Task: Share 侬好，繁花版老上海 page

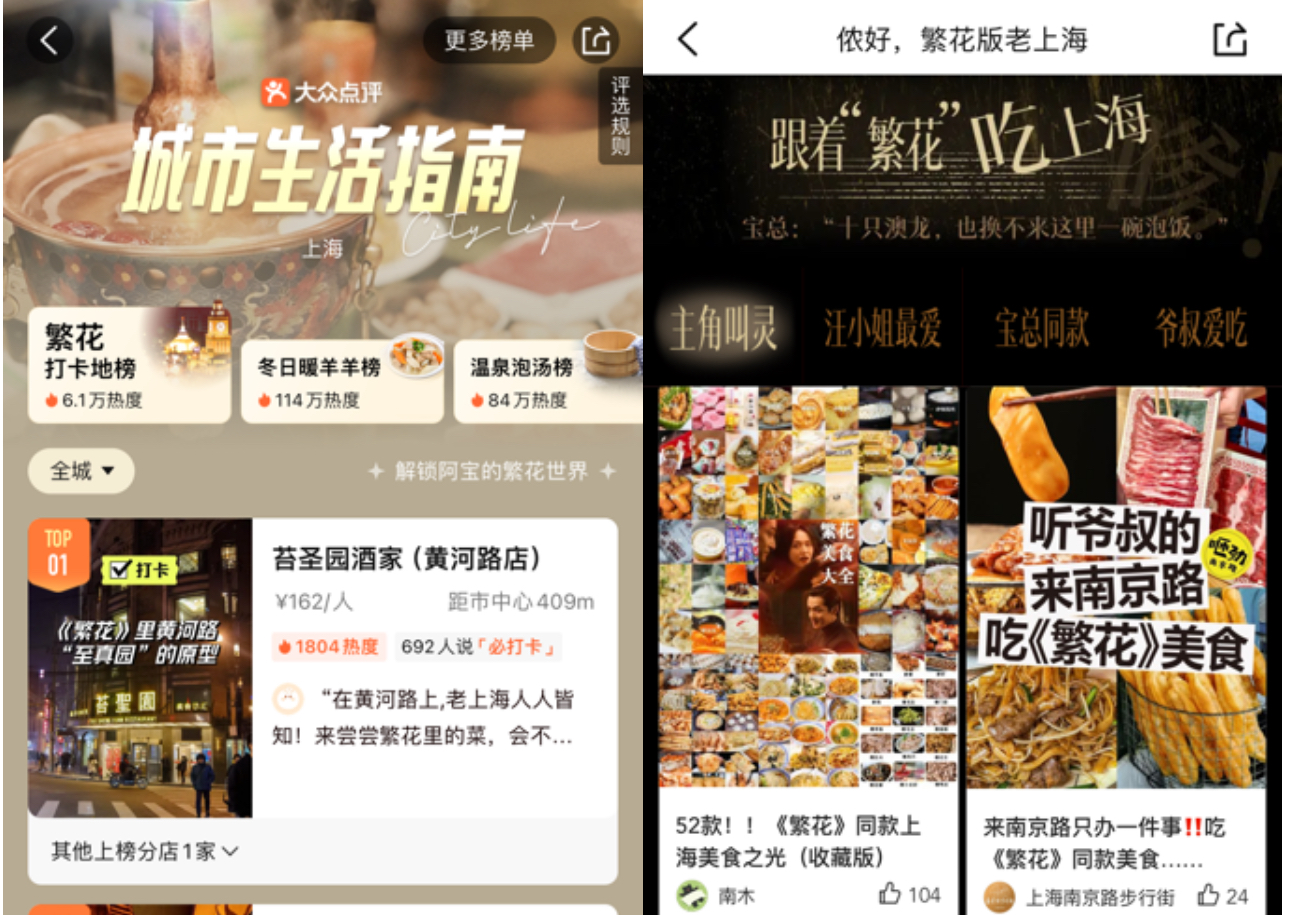Action: pyautogui.click(x=1230, y=40)
